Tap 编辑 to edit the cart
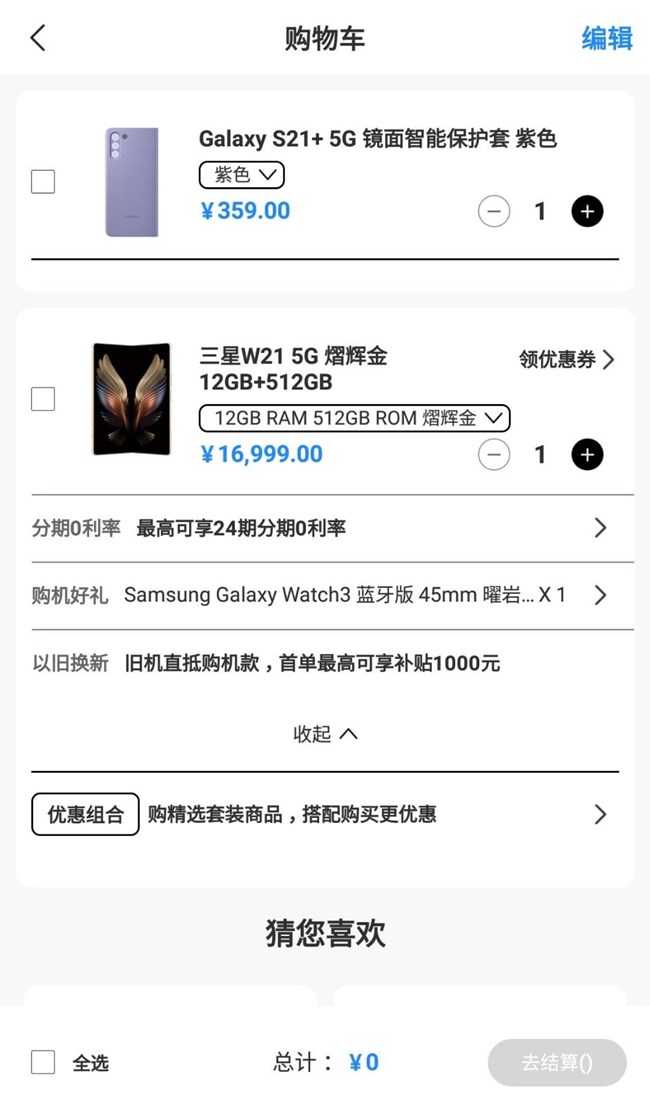 (x=607, y=38)
